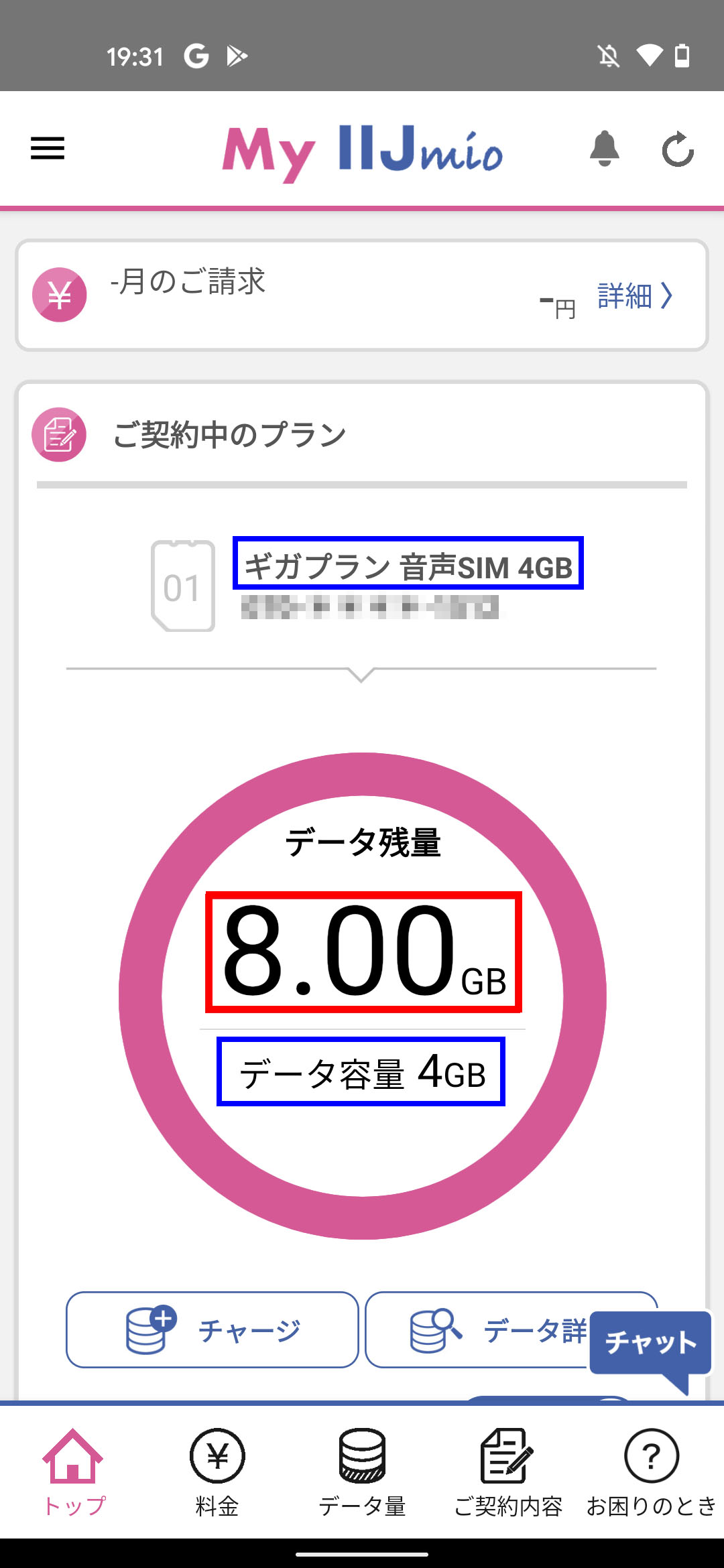Open the hamburger navigation menu
This screenshot has height=1568, width=724.
pos(47,149)
